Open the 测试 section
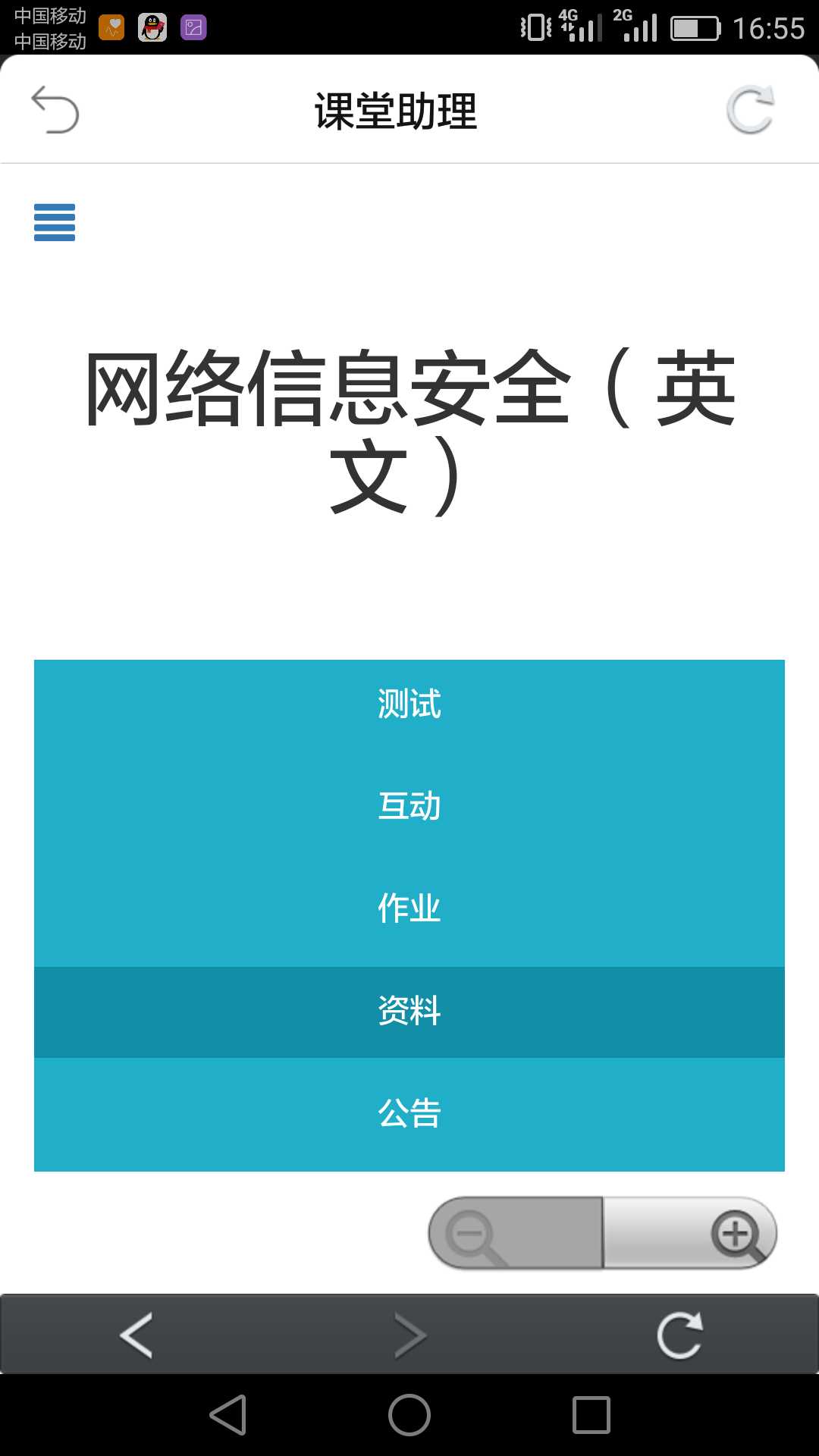Screen dimensions: 819x1456 pyautogui.click(x=409, y=704)
